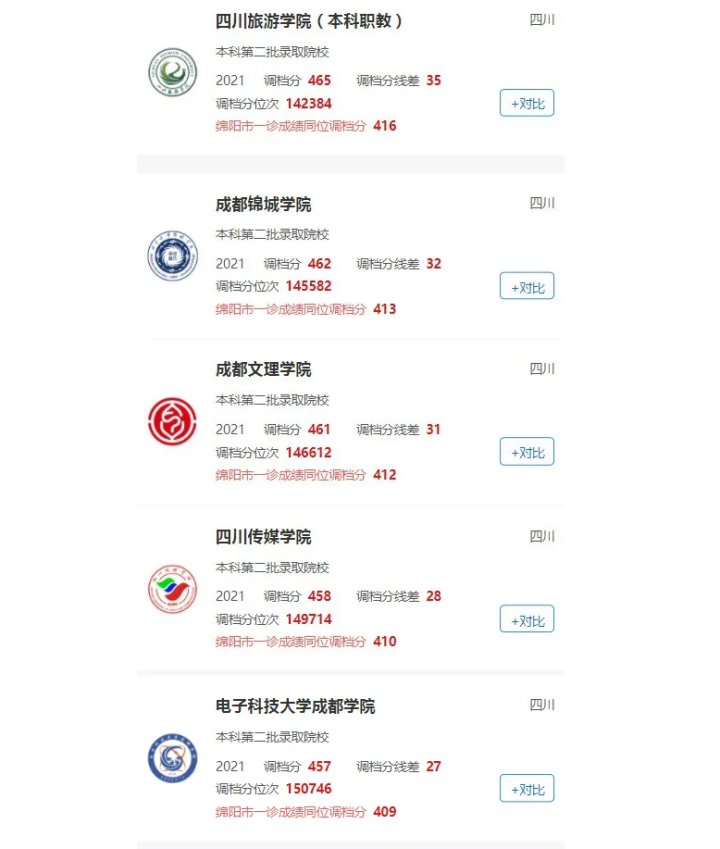Click the 成都文理学院 school name
The image size is (720, 849).
pyautogui.click(x=264, y=368)
